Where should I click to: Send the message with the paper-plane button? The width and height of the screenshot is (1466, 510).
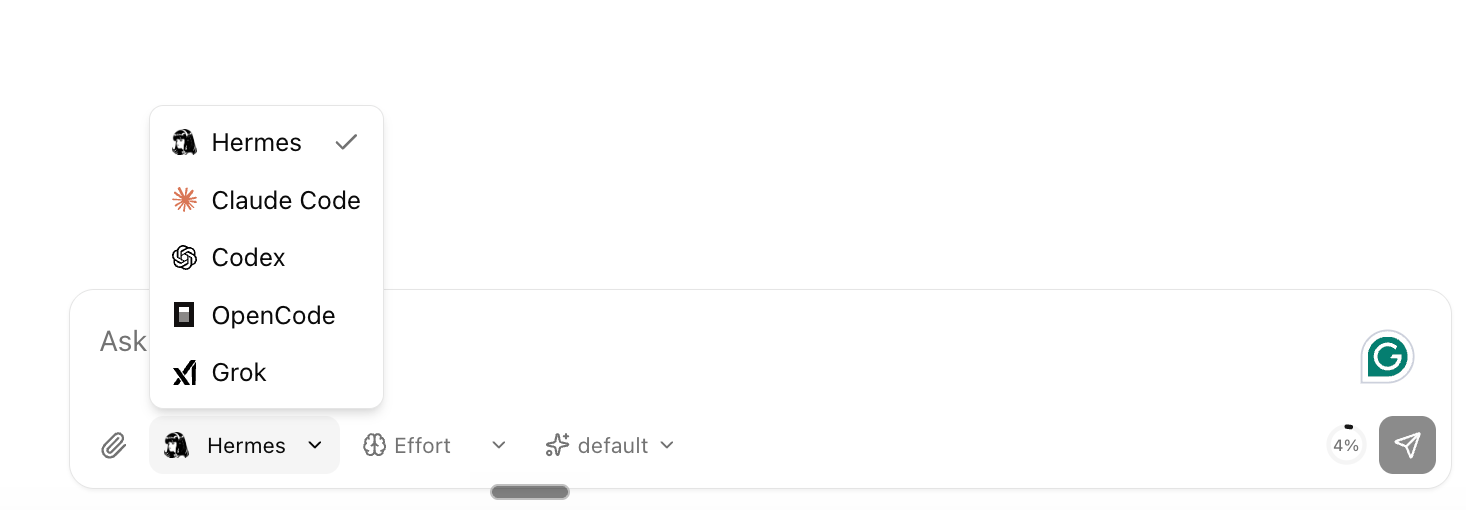[x=1407, y=445]
